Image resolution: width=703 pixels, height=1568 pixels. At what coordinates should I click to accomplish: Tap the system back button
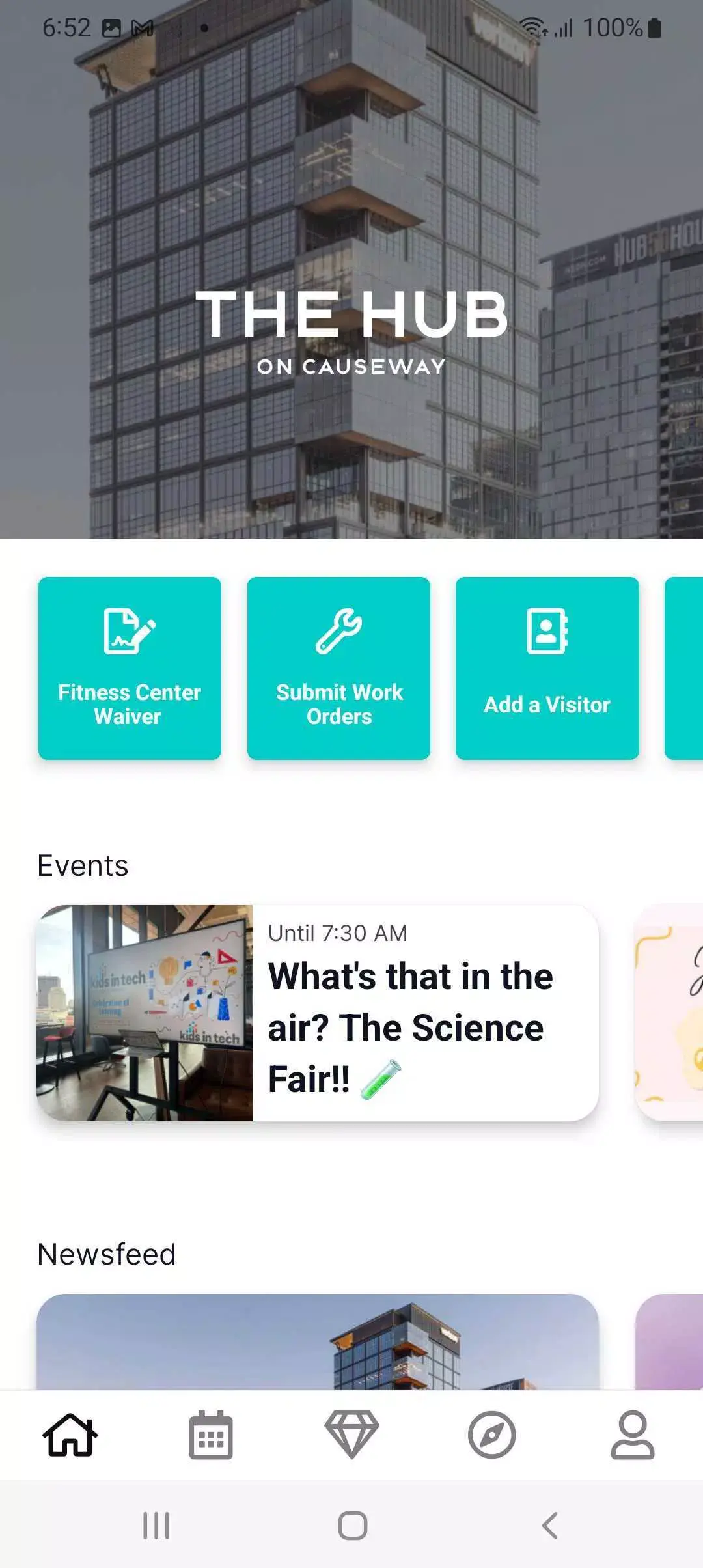(550, 1525)
